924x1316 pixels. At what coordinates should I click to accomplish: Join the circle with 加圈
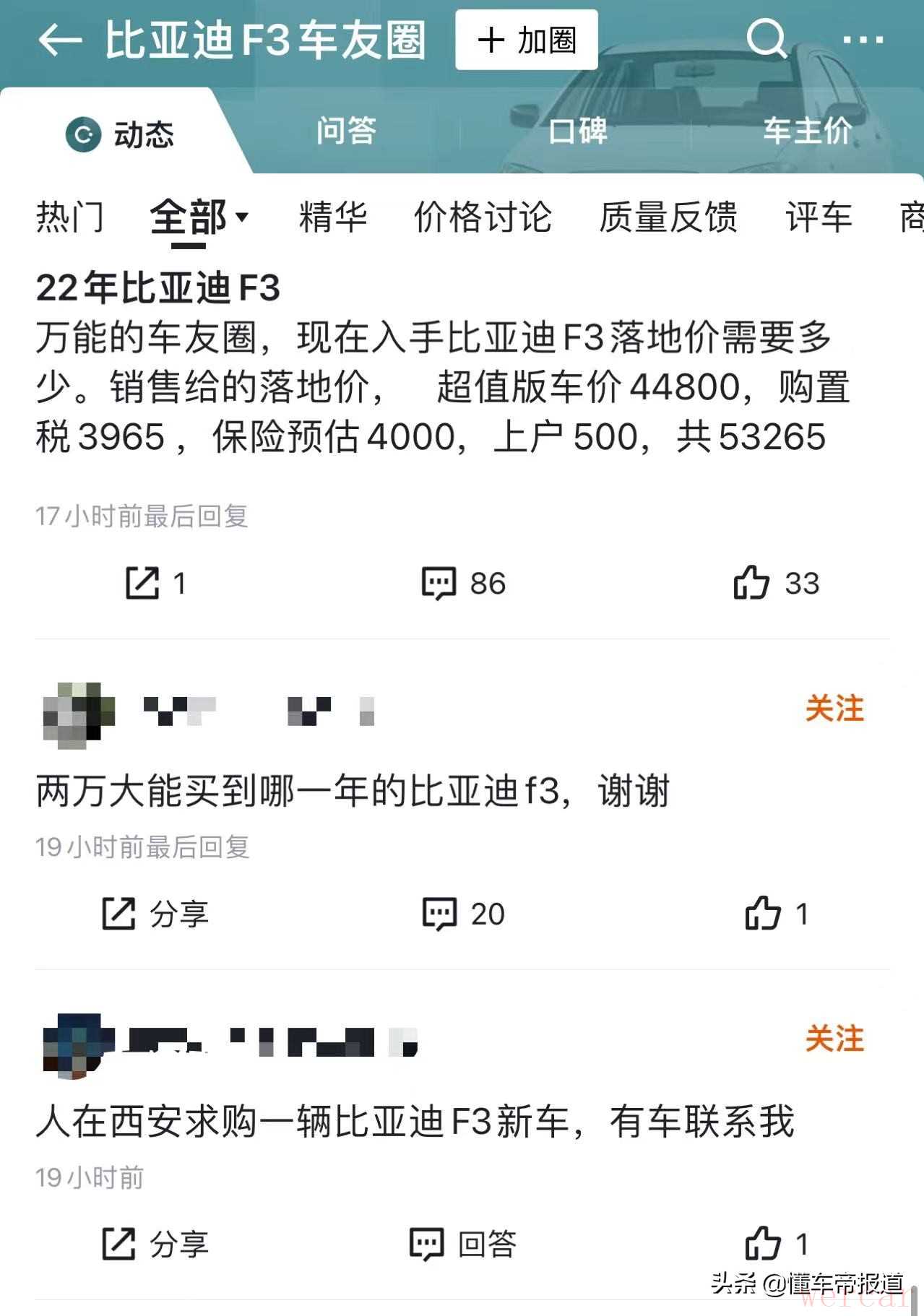526,40
